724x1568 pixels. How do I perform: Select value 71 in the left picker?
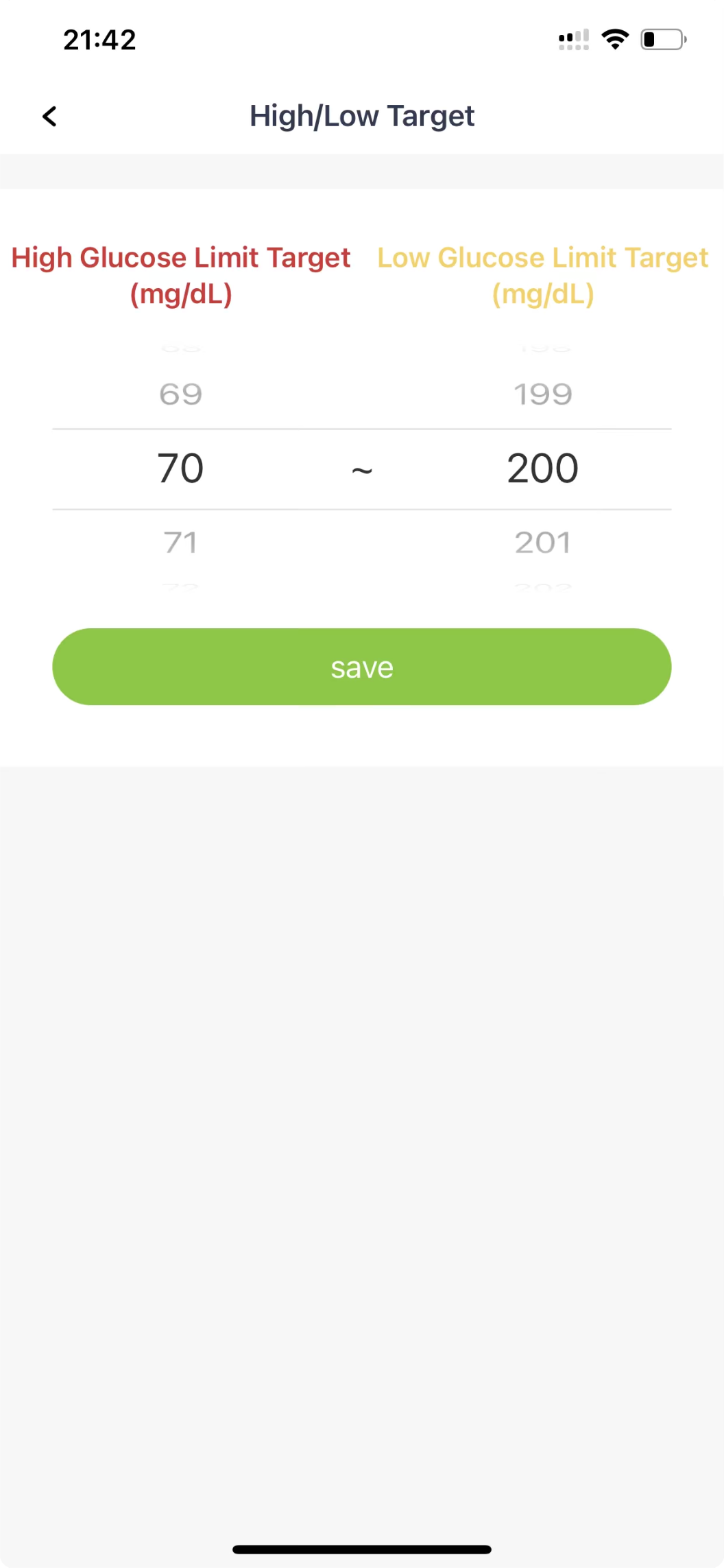tap(181, 543)
